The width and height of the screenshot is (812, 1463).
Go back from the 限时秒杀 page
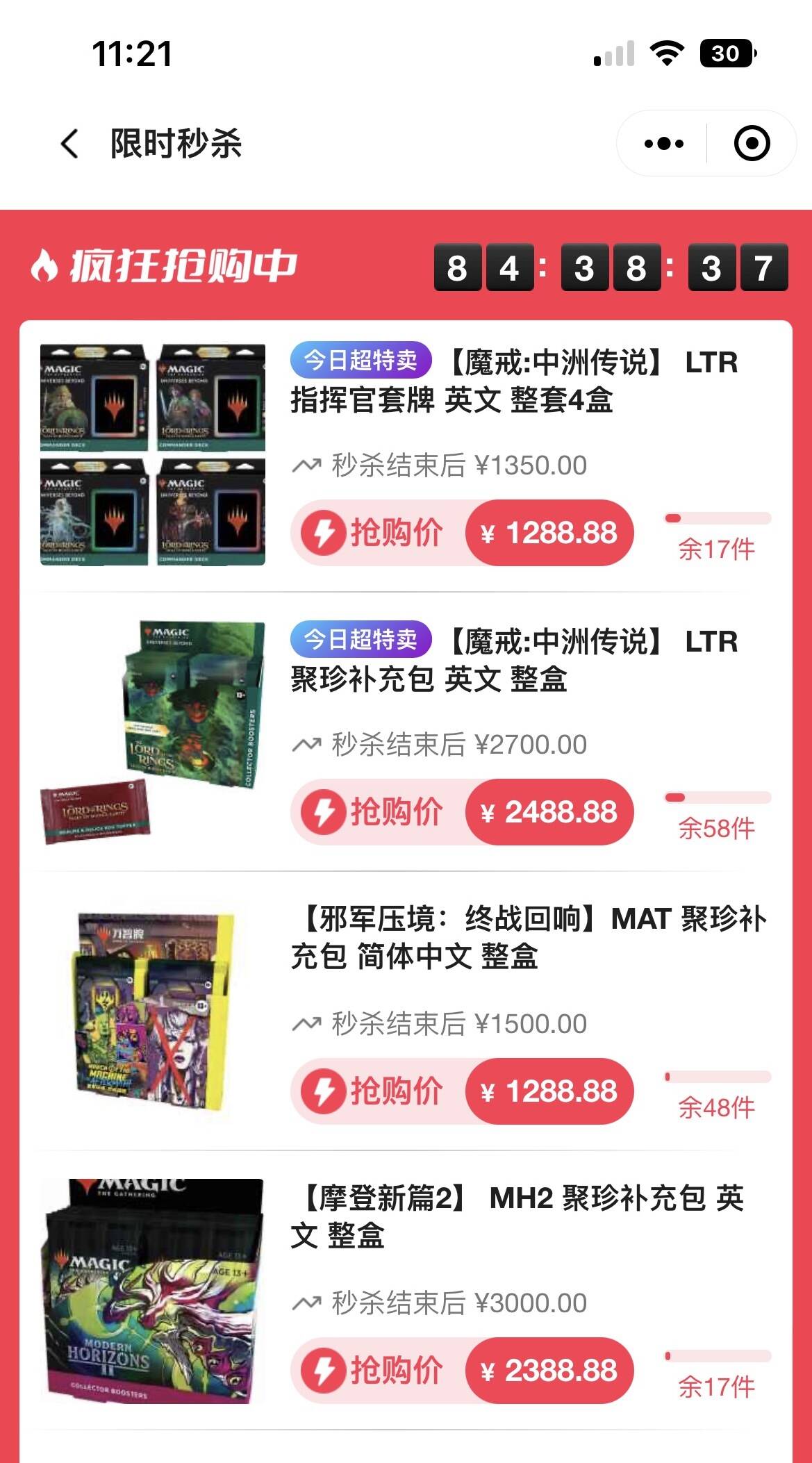coord(69,144)
